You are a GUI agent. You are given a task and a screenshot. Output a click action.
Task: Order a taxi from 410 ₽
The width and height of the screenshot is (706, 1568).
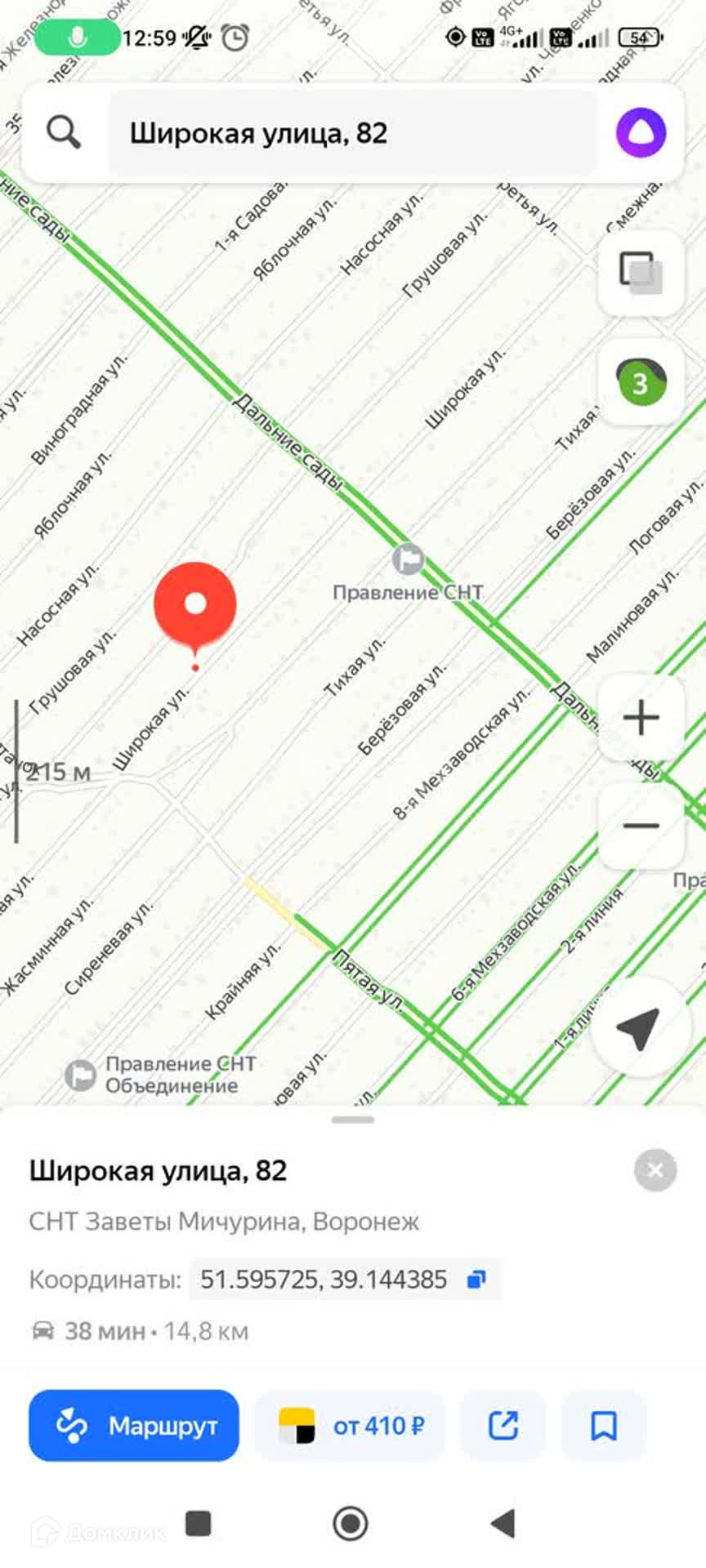coord(351,1426)
